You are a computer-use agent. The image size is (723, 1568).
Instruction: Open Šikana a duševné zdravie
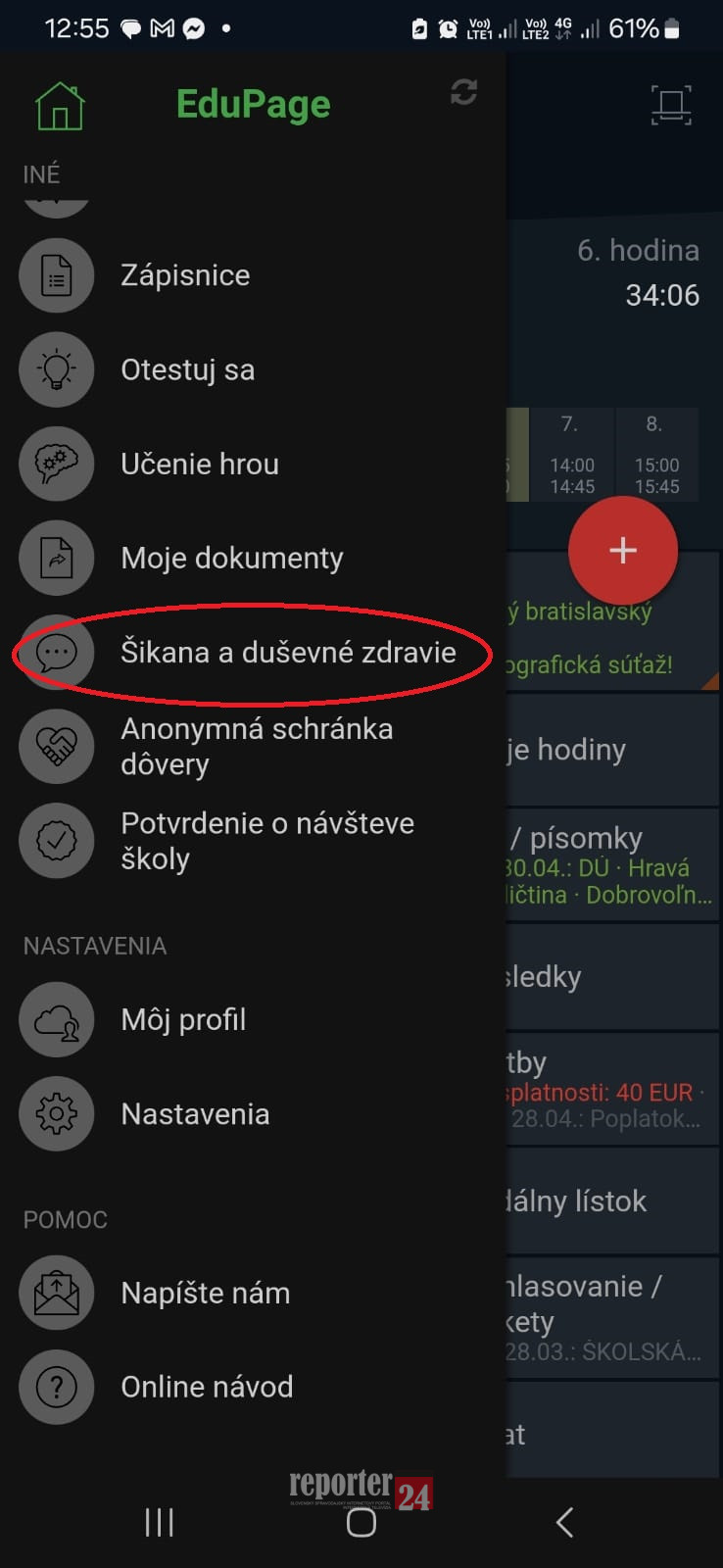point(253,652)
